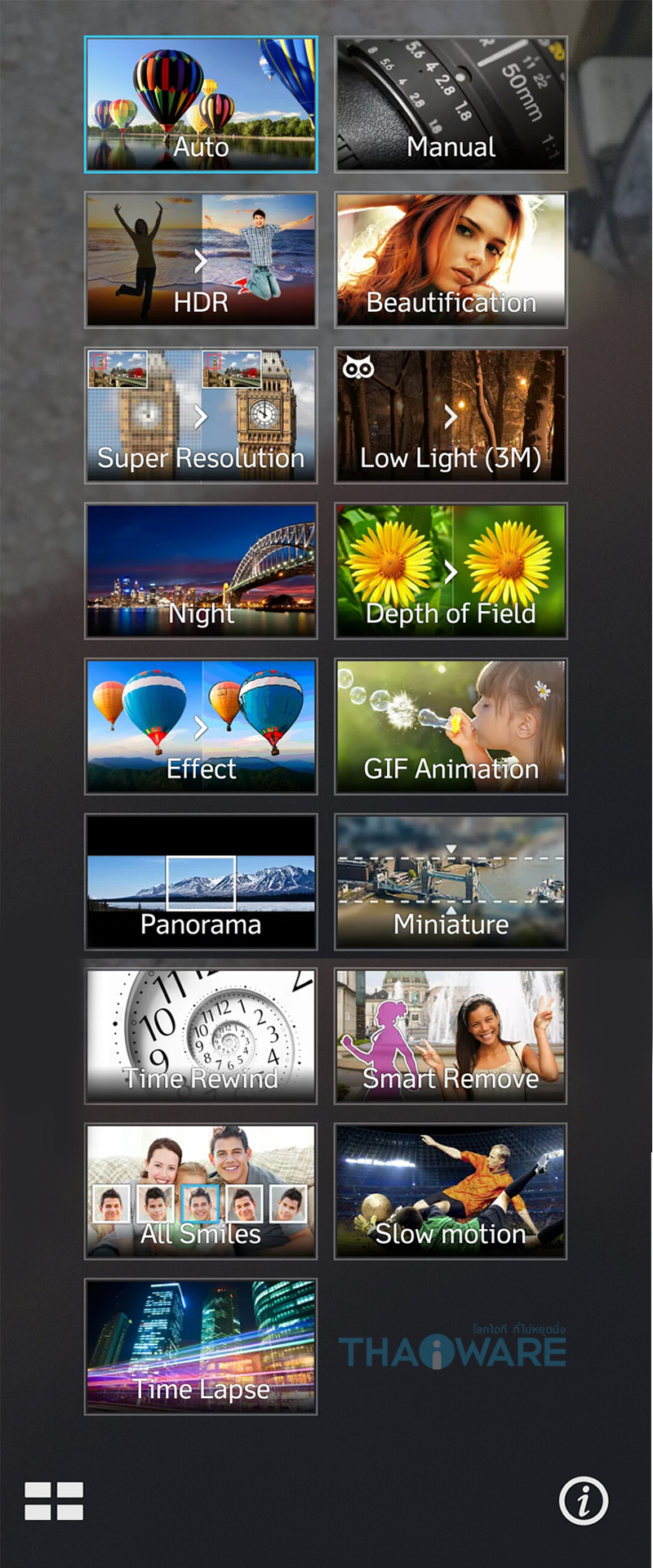Open the mode info icon
The width and height of the screenshot is (653, 1568).
tap(584, 1501)
